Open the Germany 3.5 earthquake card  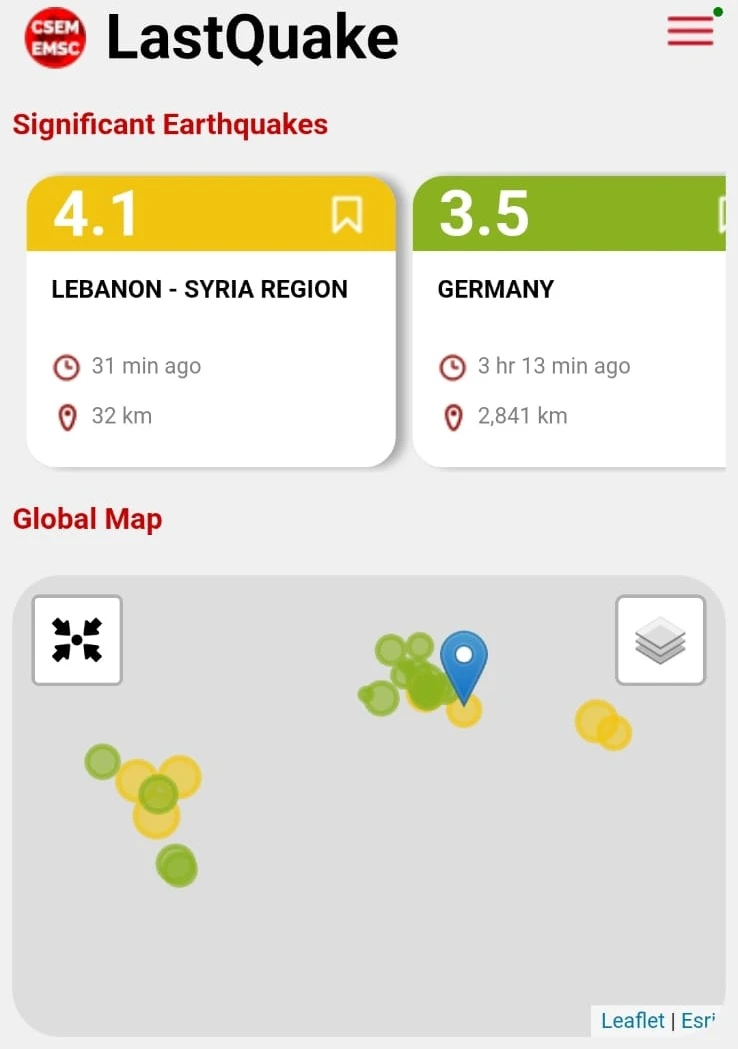tap(569, 321)
